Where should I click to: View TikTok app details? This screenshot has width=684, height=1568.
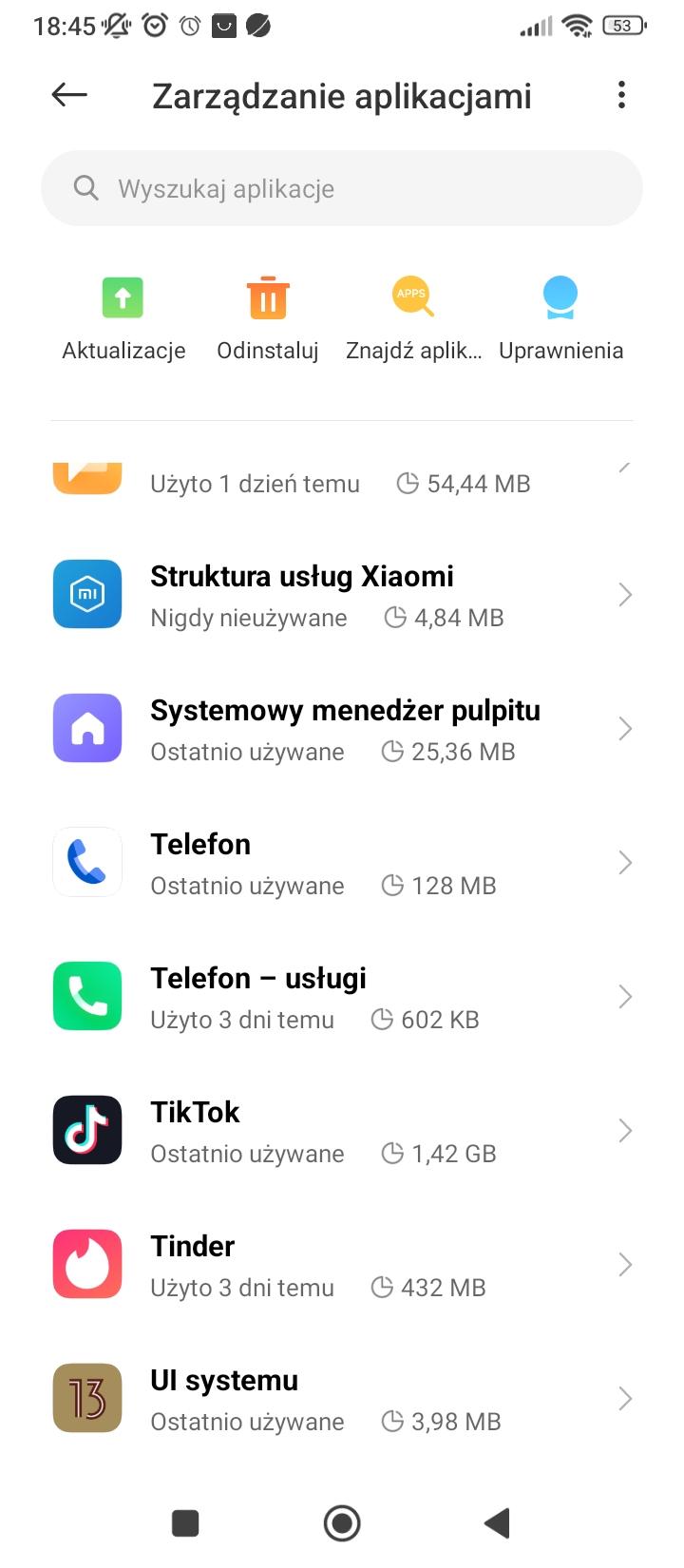pyautogui.click(x=342, y=1132)
